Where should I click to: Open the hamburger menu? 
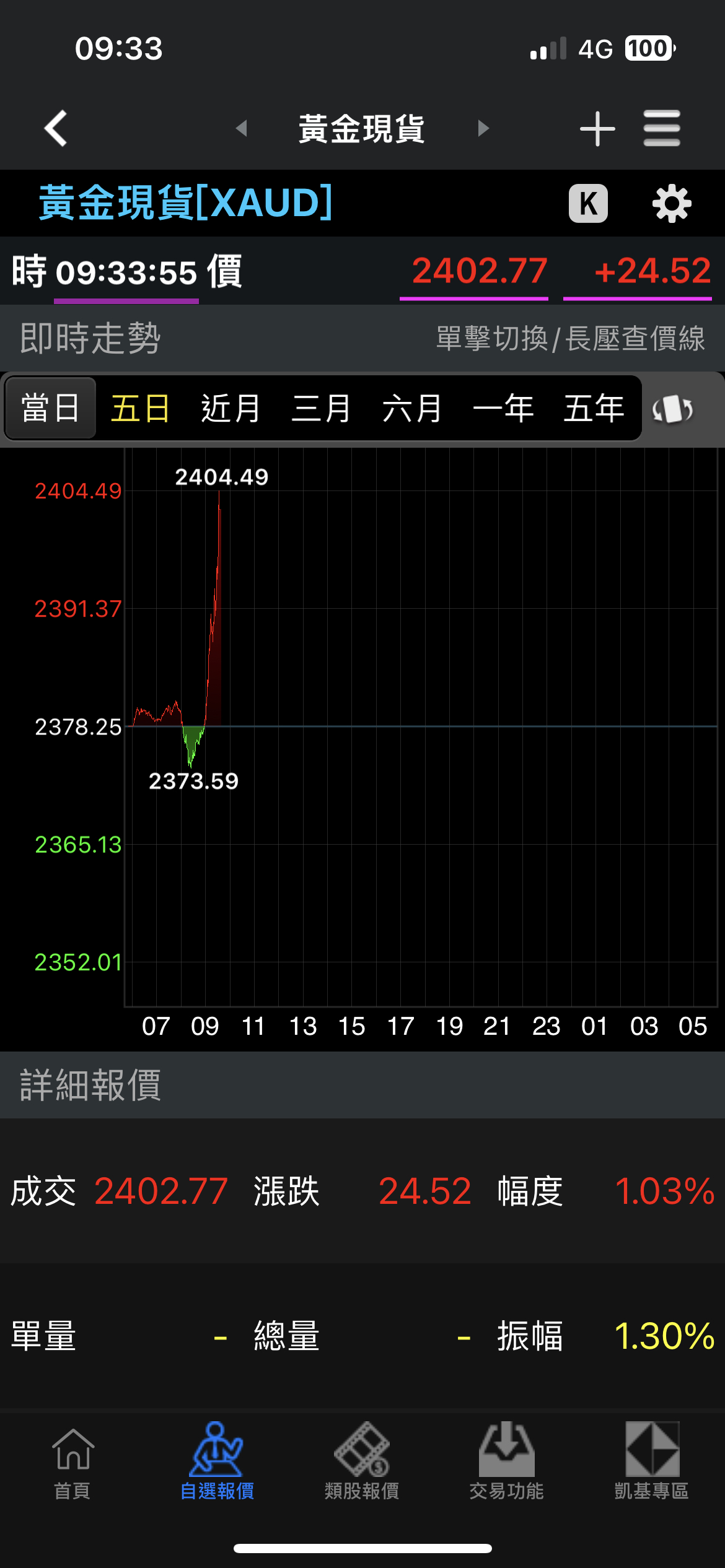(662, 128)
